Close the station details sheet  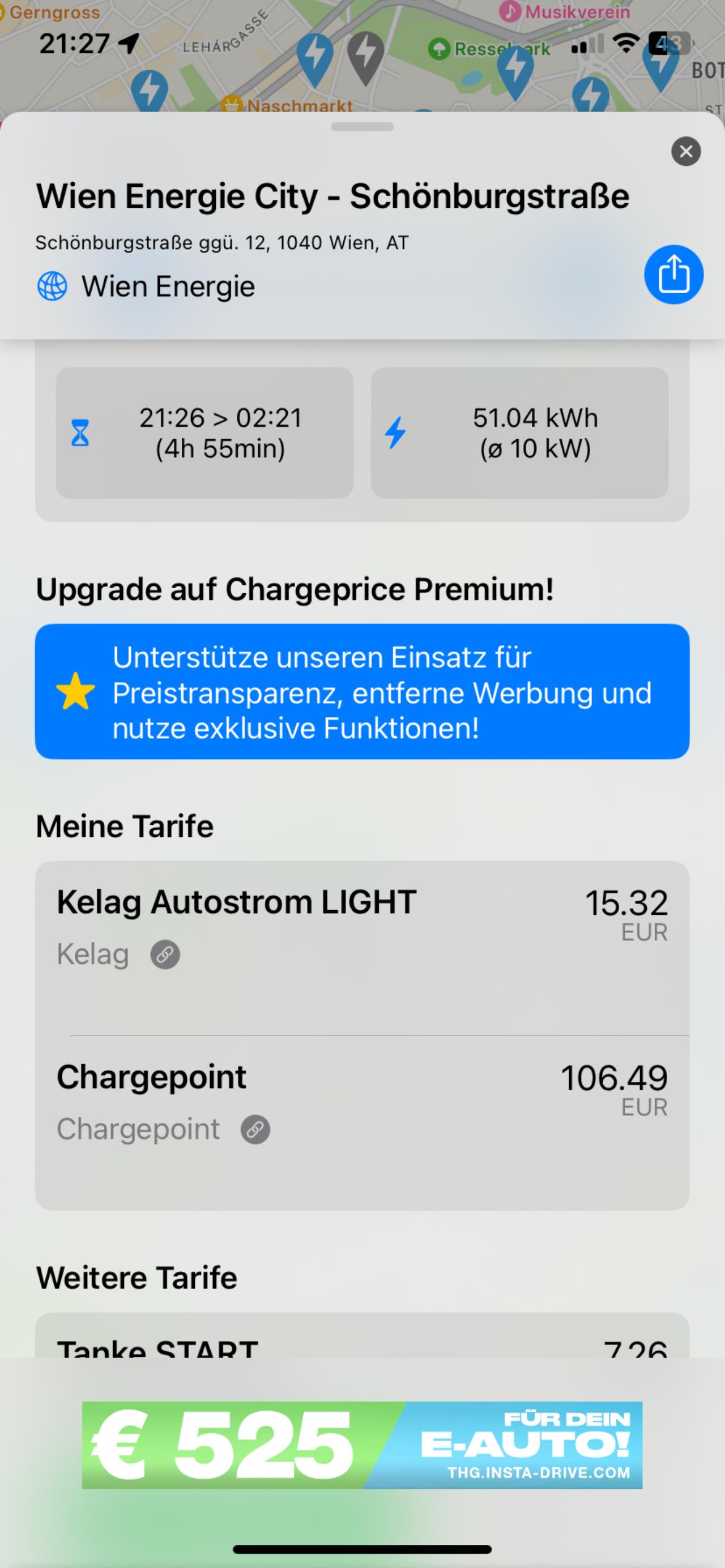686,152
